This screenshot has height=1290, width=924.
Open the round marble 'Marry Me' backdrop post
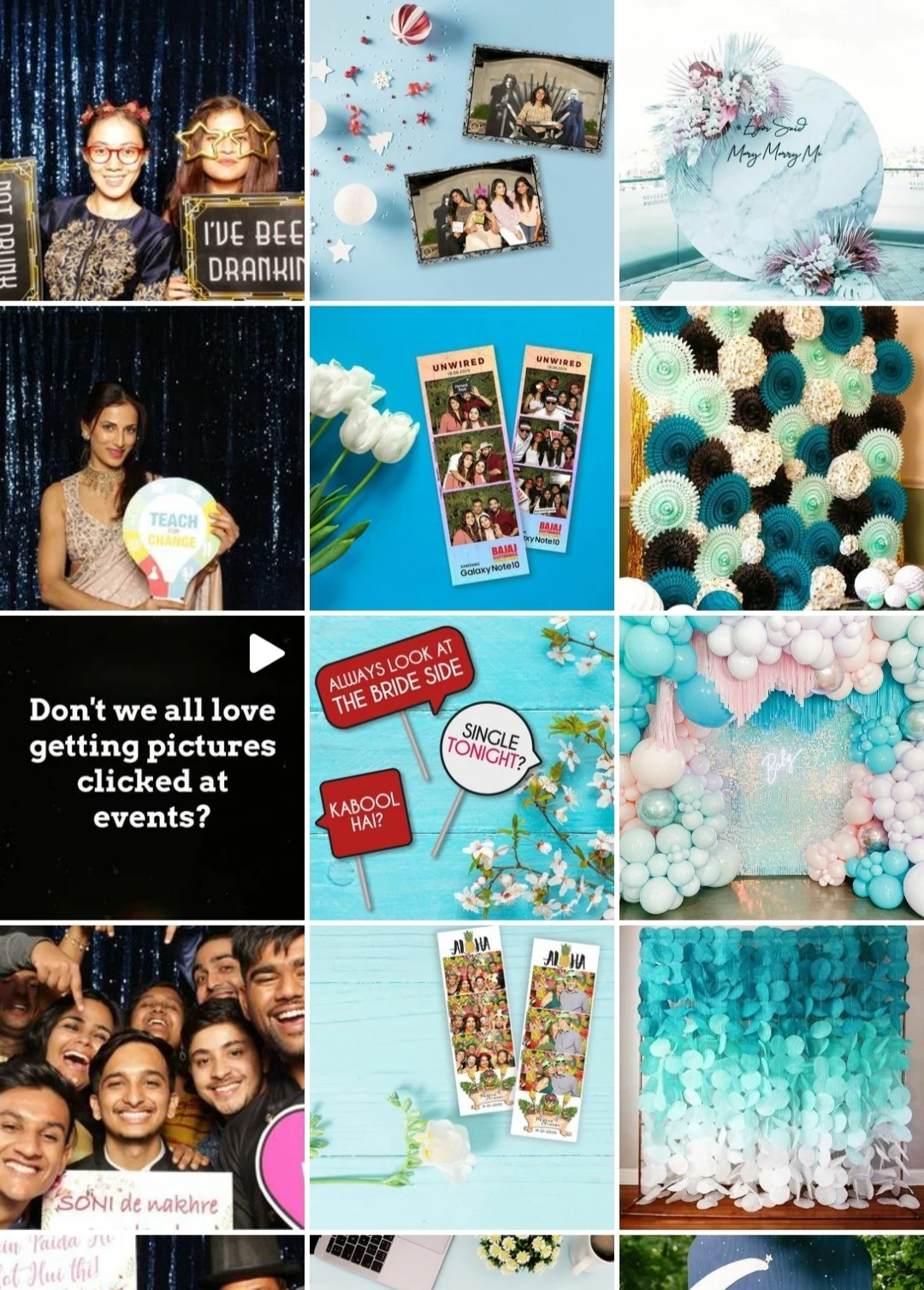772,150
